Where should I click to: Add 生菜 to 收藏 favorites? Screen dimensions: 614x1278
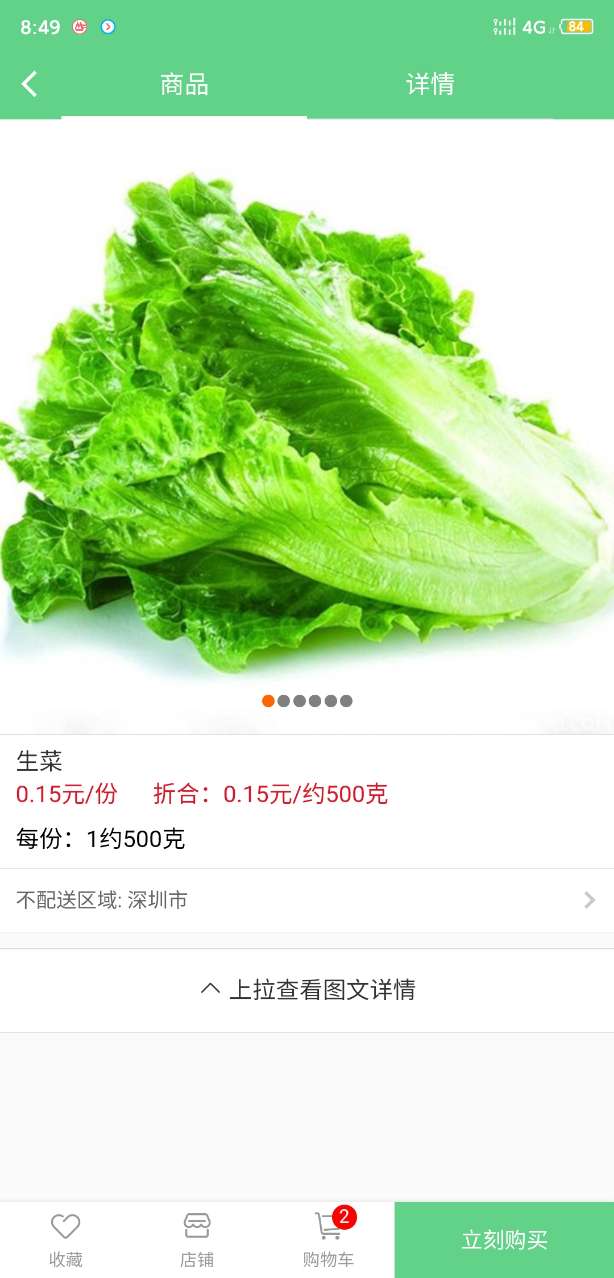click(66, 1239)
